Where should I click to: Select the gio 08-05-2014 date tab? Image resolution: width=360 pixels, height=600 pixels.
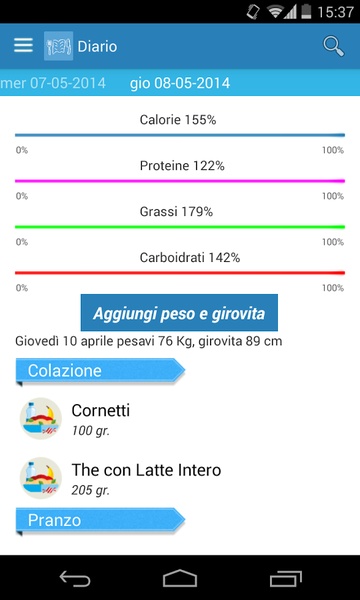180,83
